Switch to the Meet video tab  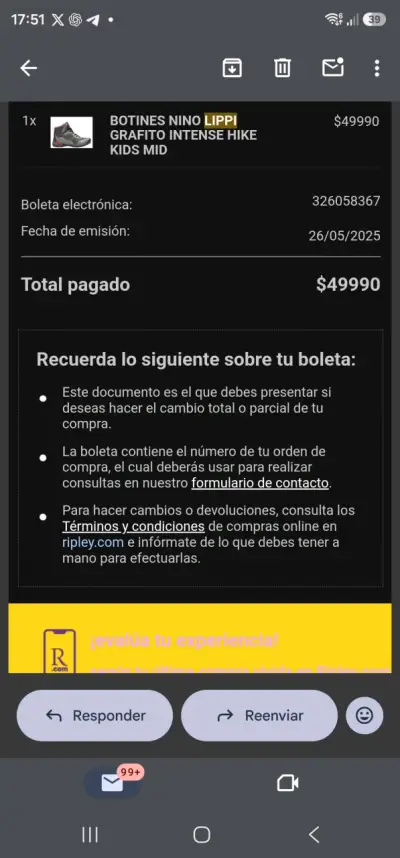(287, 784)
